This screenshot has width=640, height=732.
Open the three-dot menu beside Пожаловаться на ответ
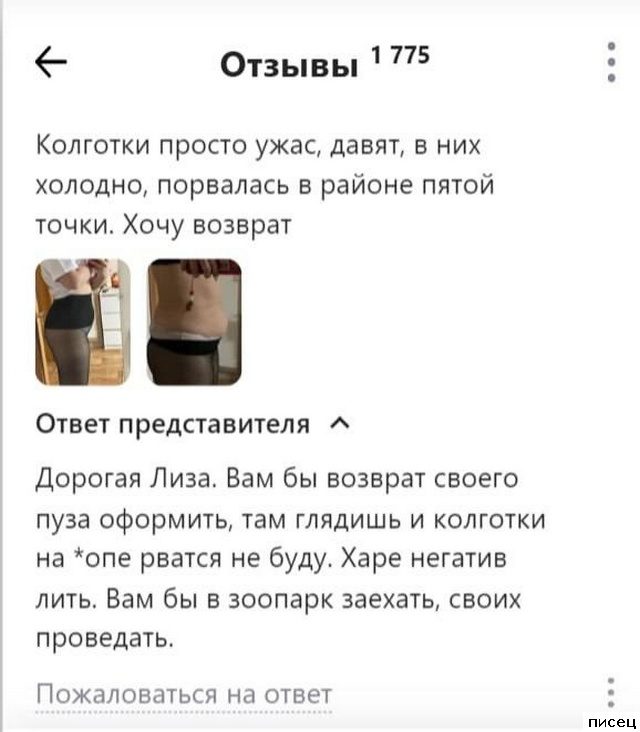tap(611, 692)
